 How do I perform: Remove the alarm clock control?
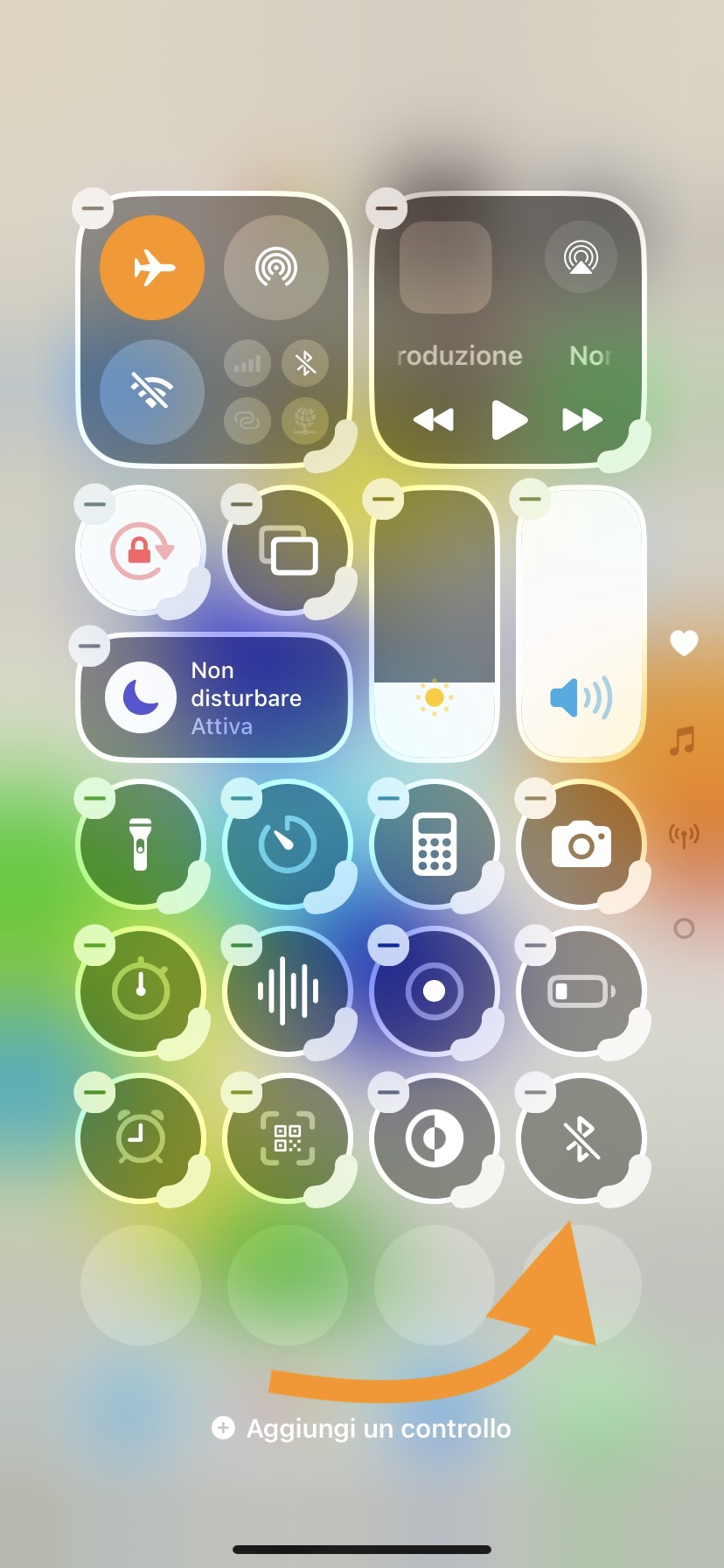coord(94,1092)
